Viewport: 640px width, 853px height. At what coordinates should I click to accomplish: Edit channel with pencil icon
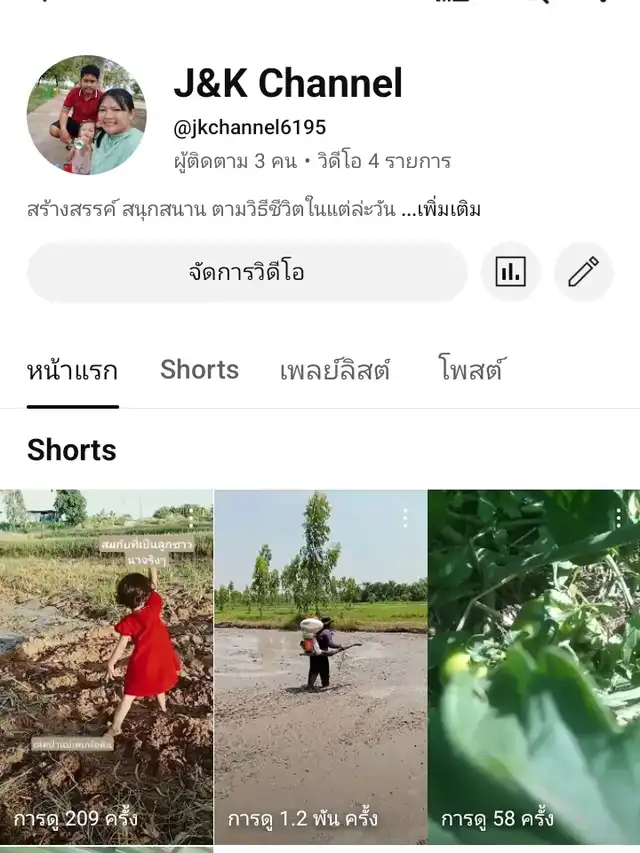pyautogui.click(x=583, y=272)
